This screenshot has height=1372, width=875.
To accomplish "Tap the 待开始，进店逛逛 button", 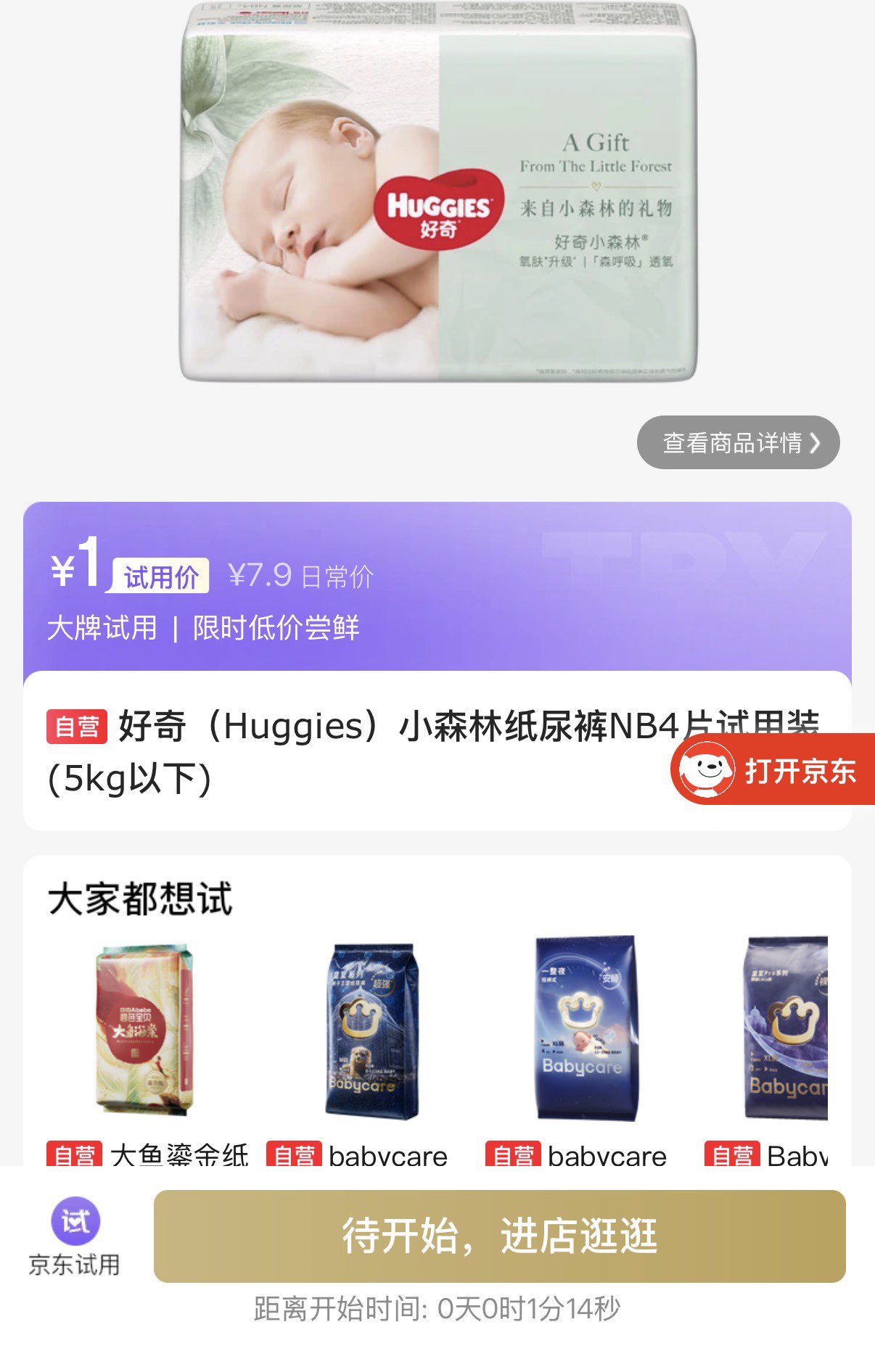I will (x=499, y=1236).
